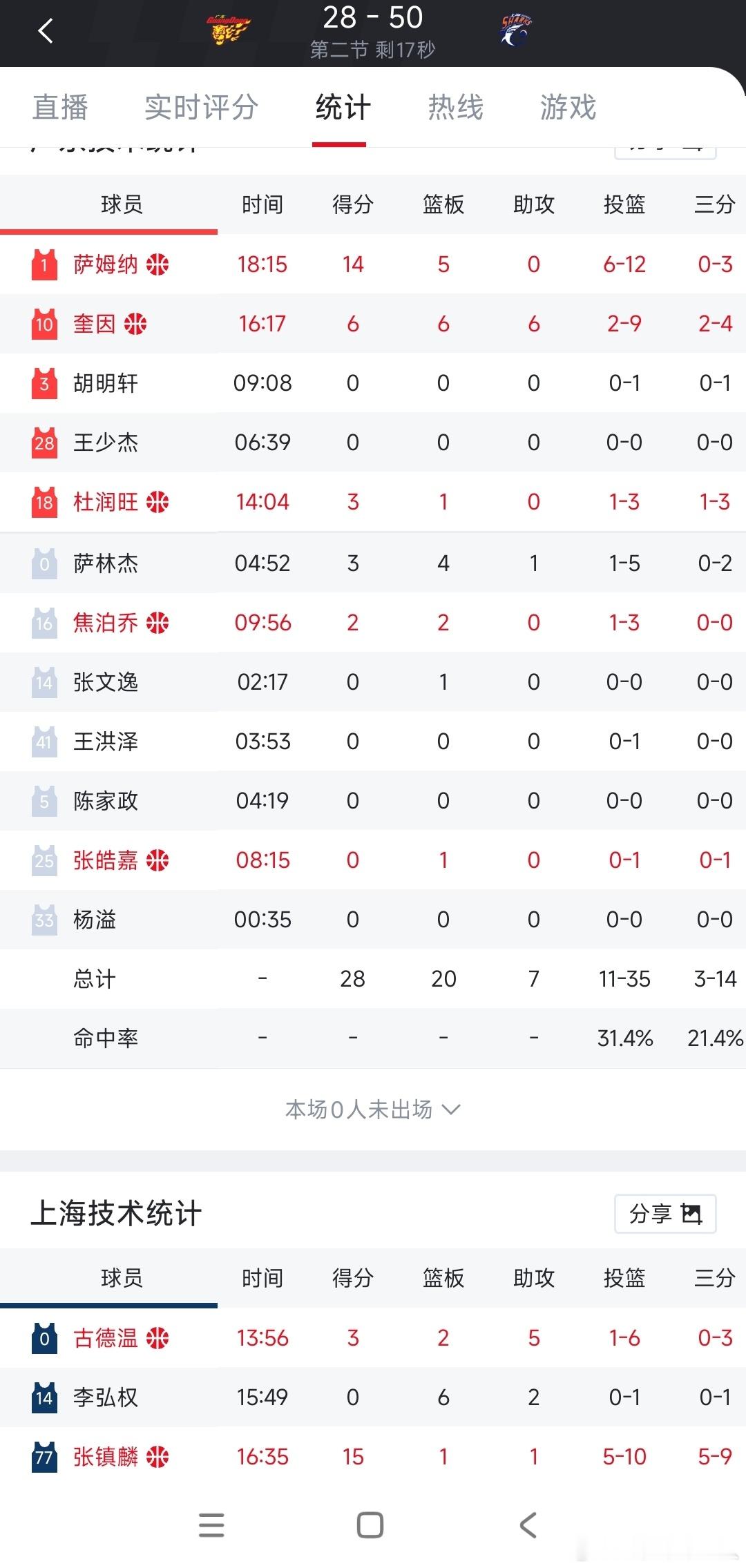Select player 胡明轩 in the stats table

tap(104, 383)
